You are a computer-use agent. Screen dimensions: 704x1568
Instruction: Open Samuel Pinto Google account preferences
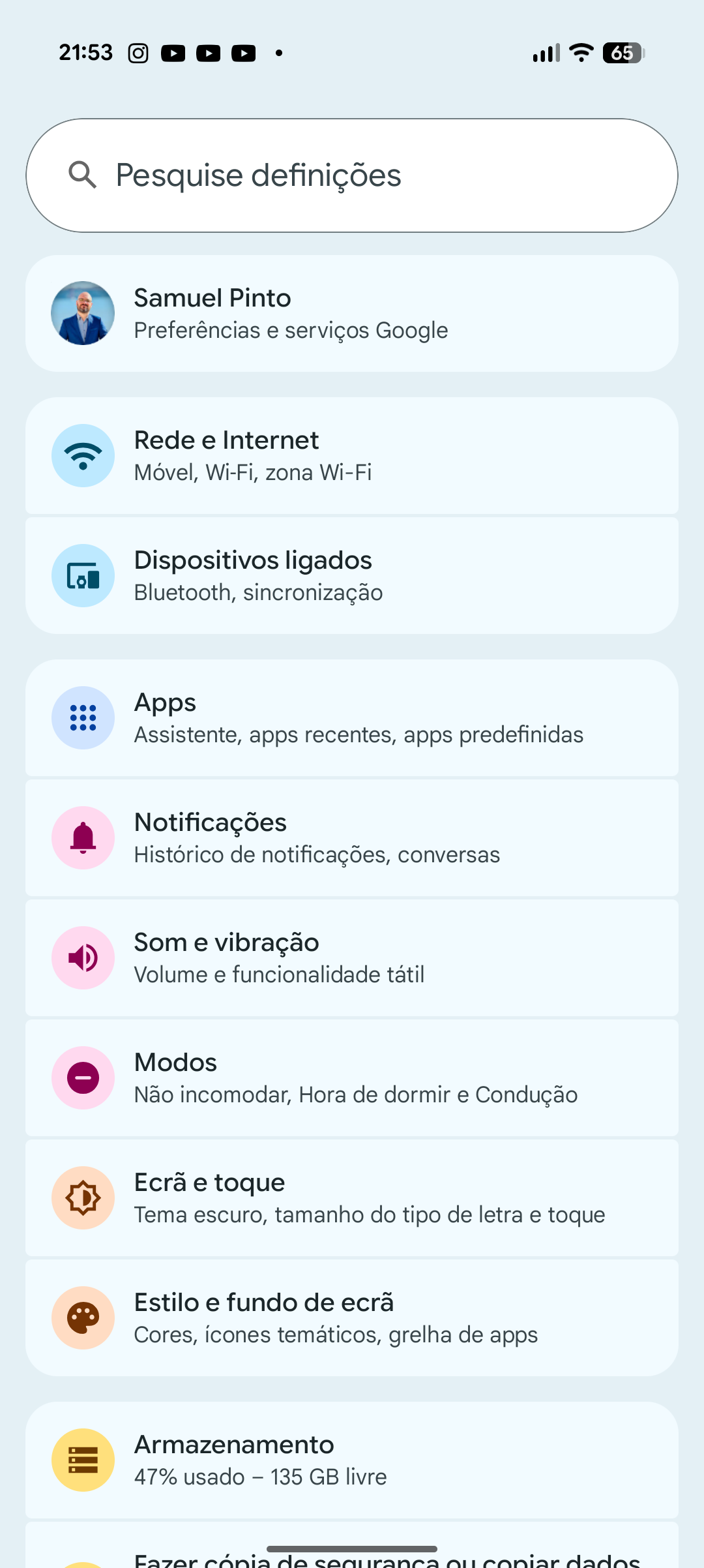(352, 314)
